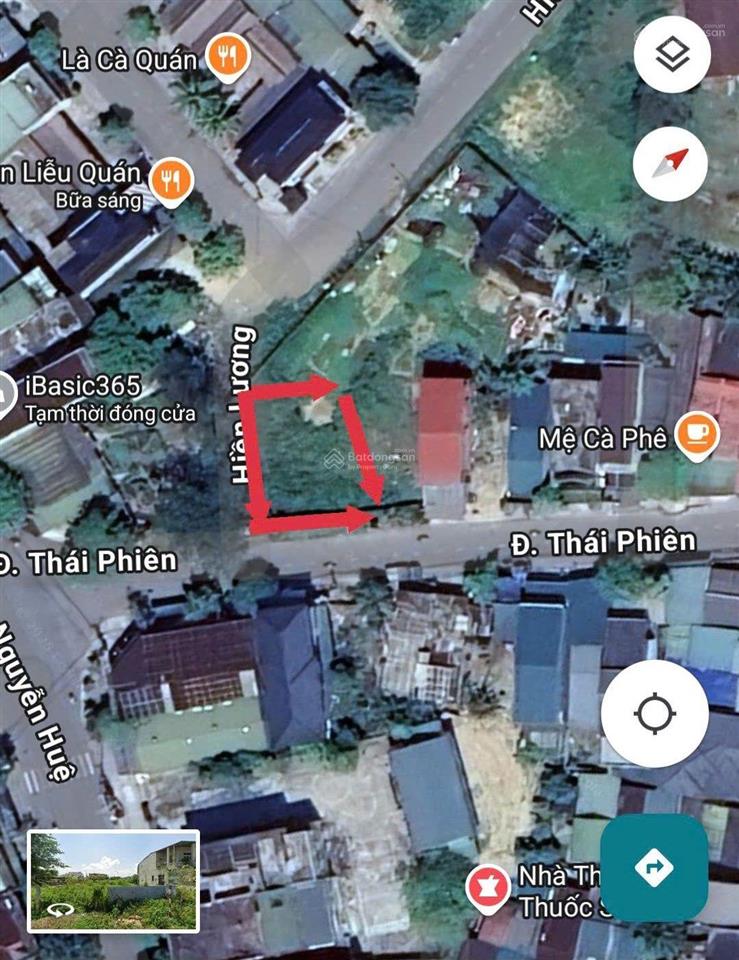Center the map on my location
Viewport: 739px width, 960px height.
click(x=655, y=714)
